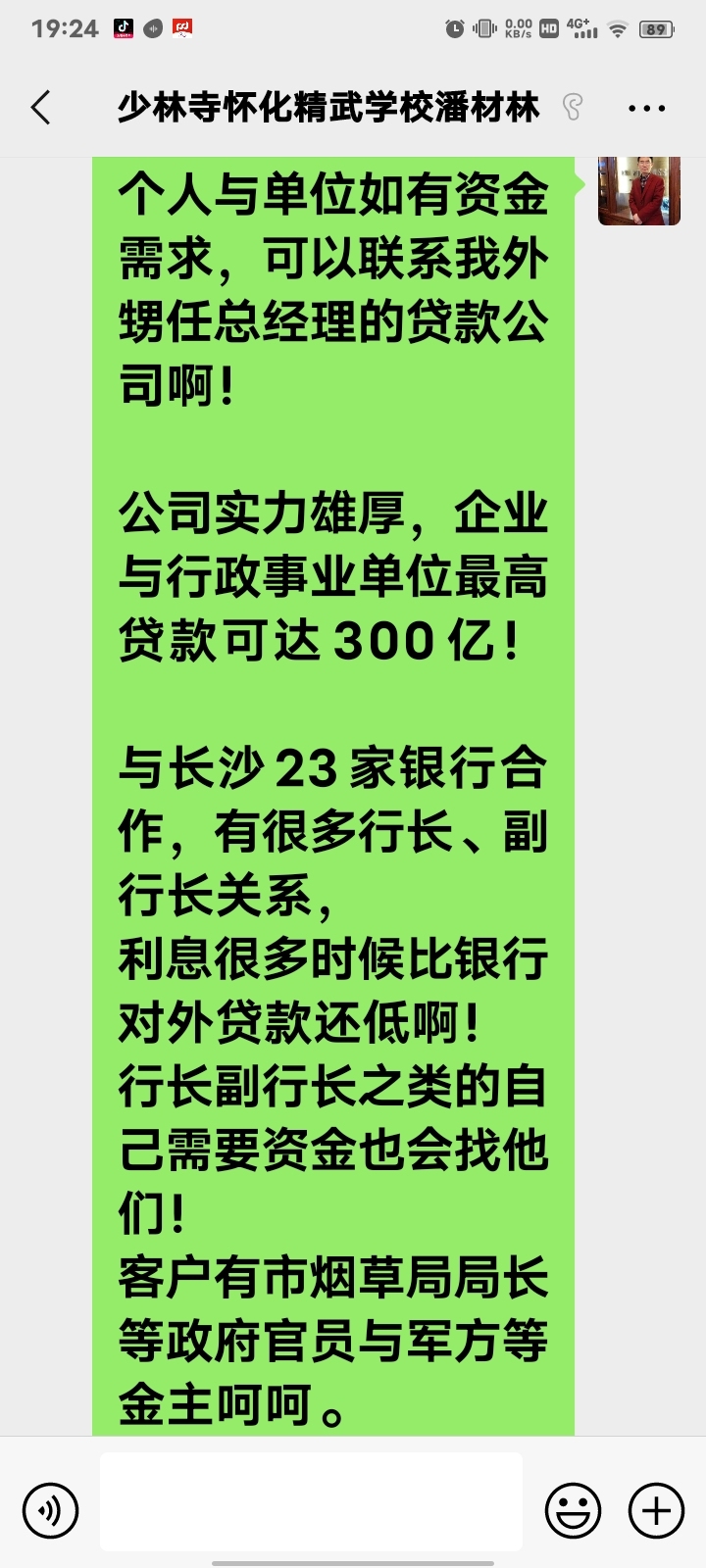View the sender's profile avatar
Viewport: 706px width, 1568px height.
click(639, 191)
